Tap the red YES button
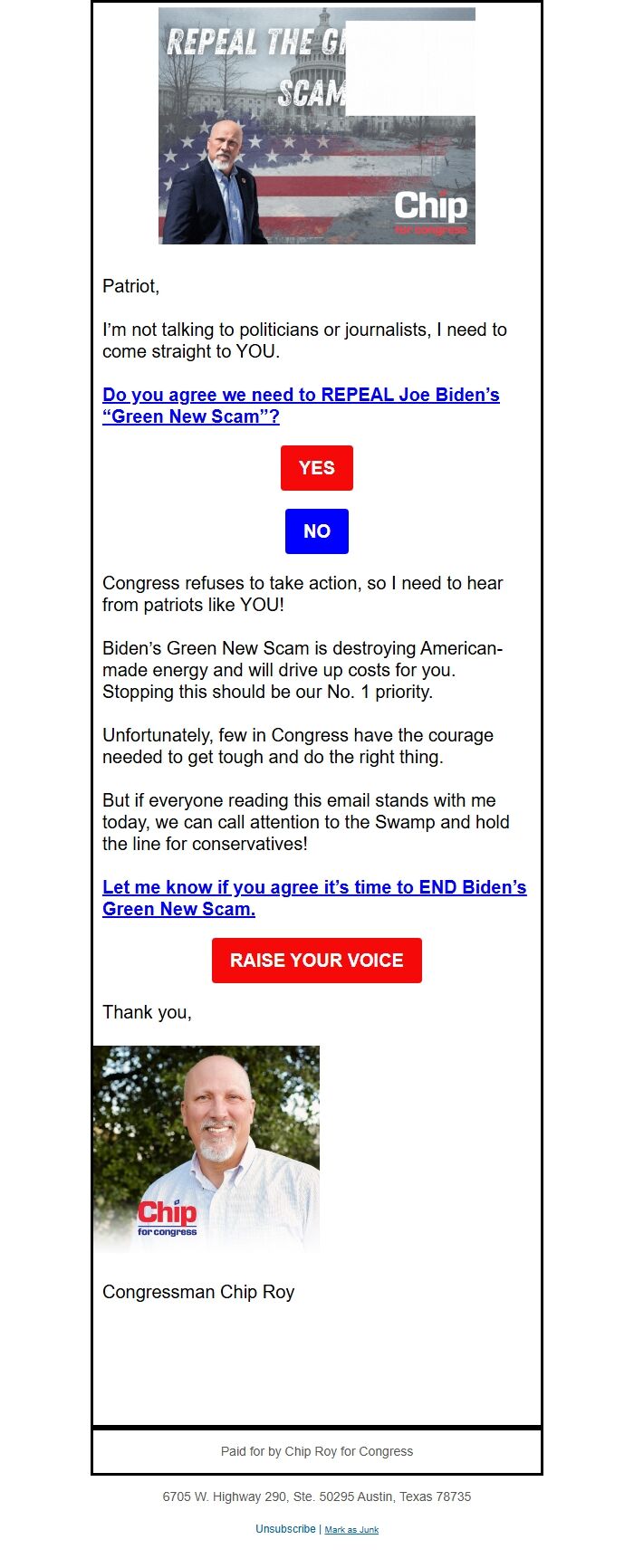Viewport: 634px width, 1568px height. pos(316,468)
